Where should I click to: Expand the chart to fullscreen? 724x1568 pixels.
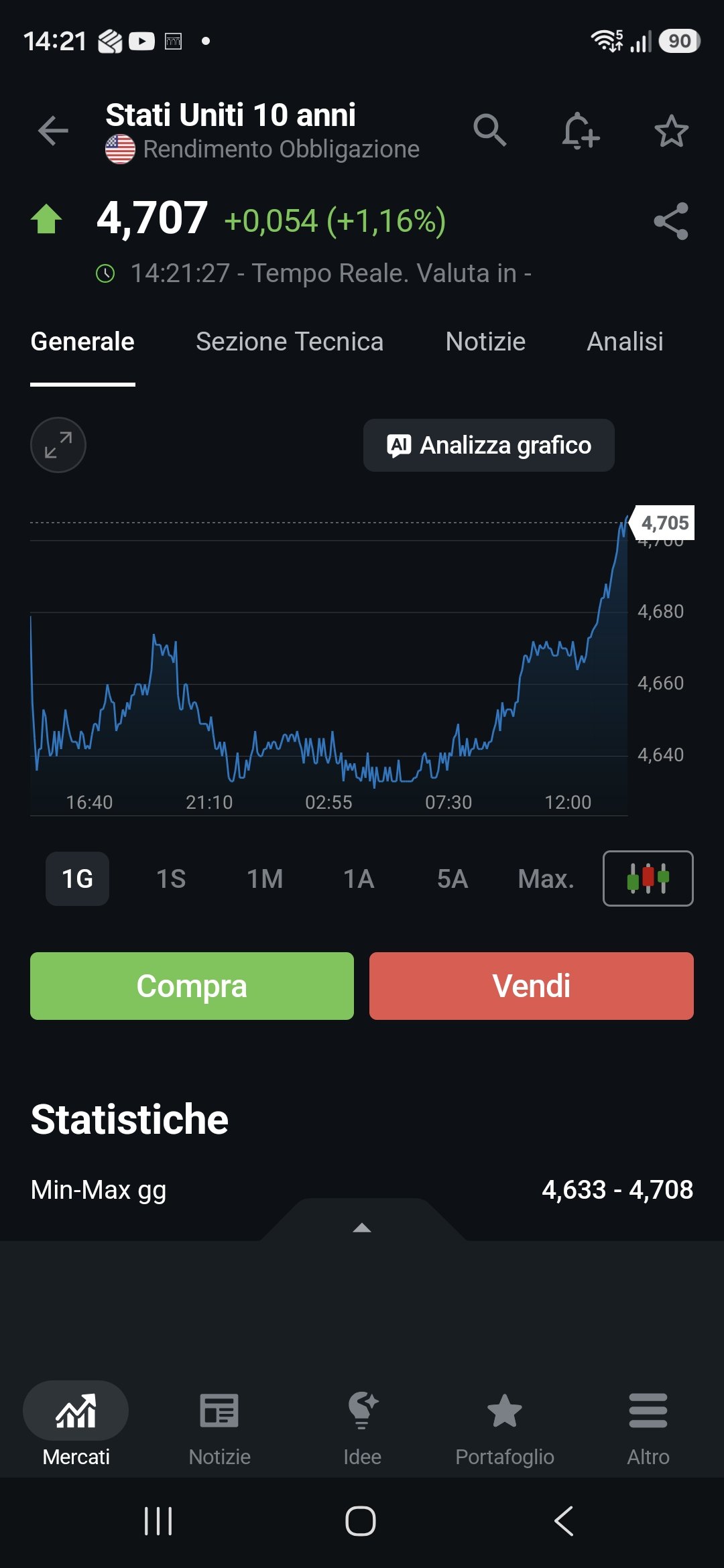[58, 445]
